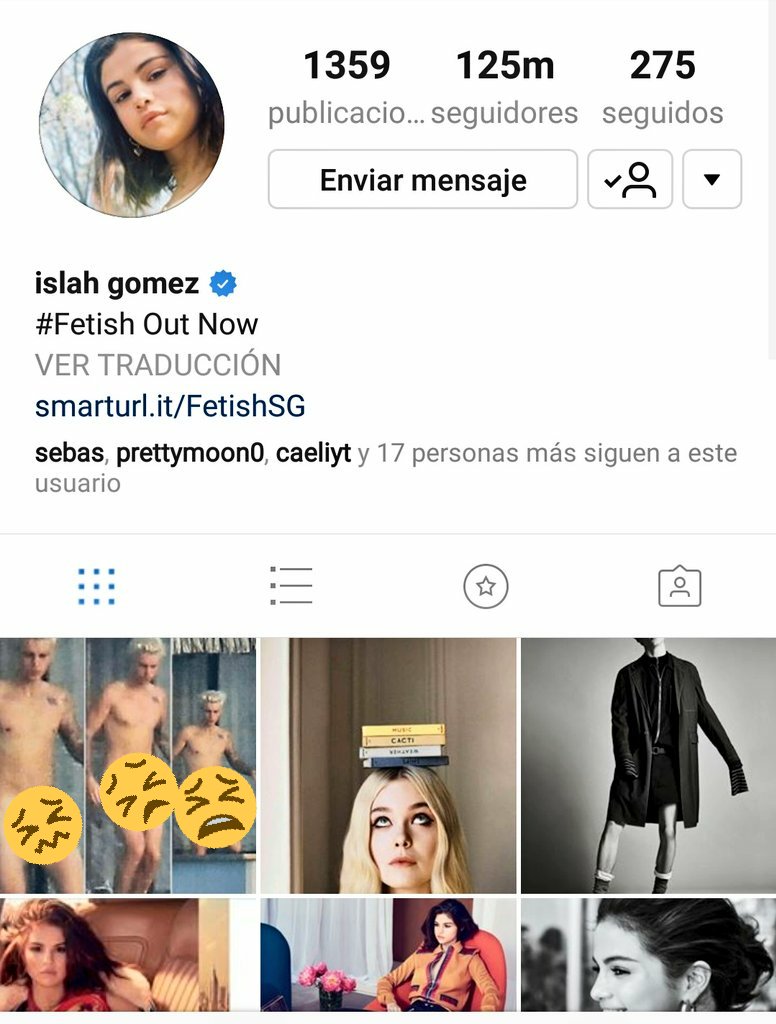The image size is (776, 1024).
Task: Open the 125m seguidores list
Action: click(x=504, y=89)
